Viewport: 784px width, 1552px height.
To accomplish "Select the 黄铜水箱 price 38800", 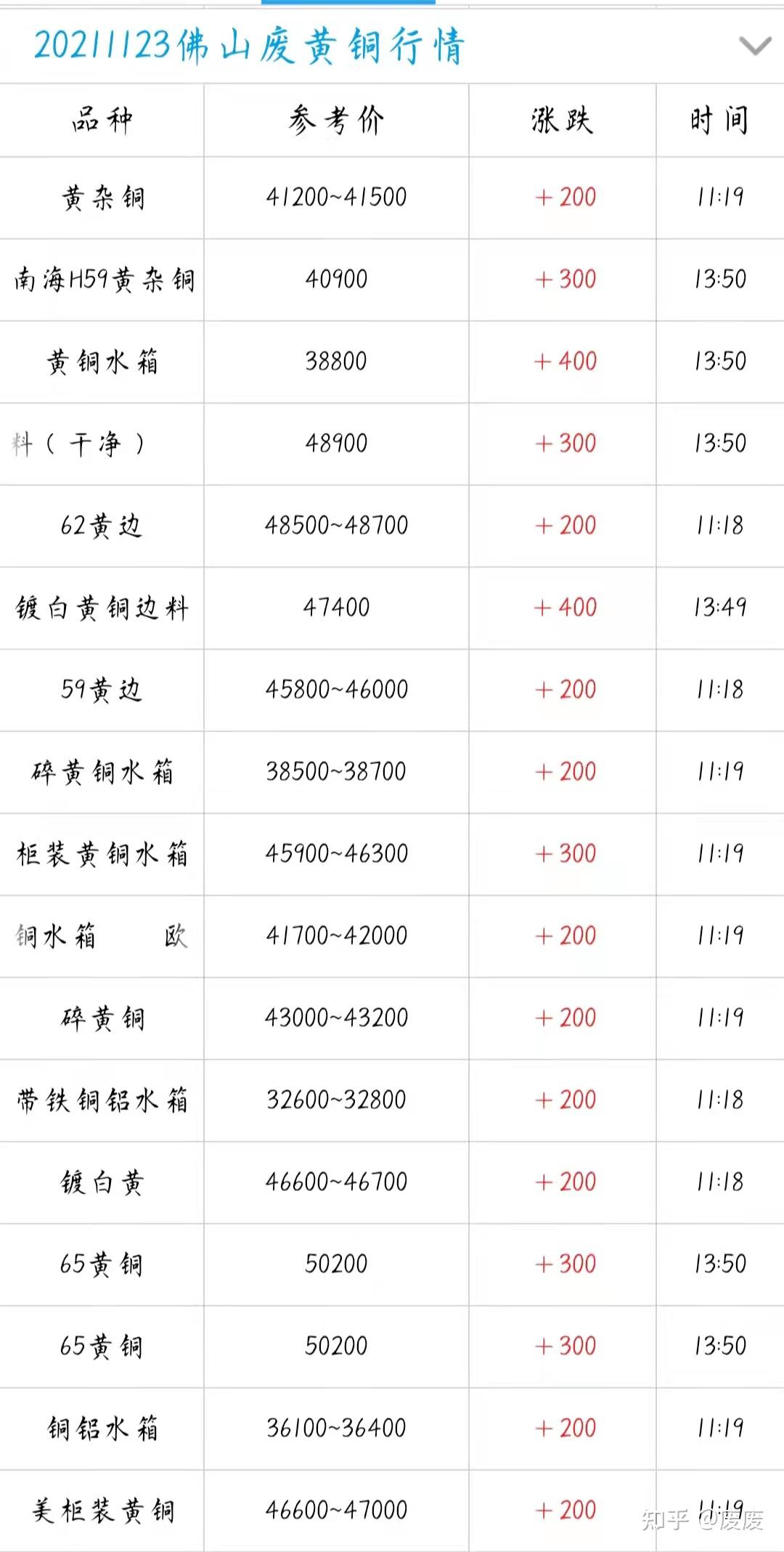I will coord(338,361).
